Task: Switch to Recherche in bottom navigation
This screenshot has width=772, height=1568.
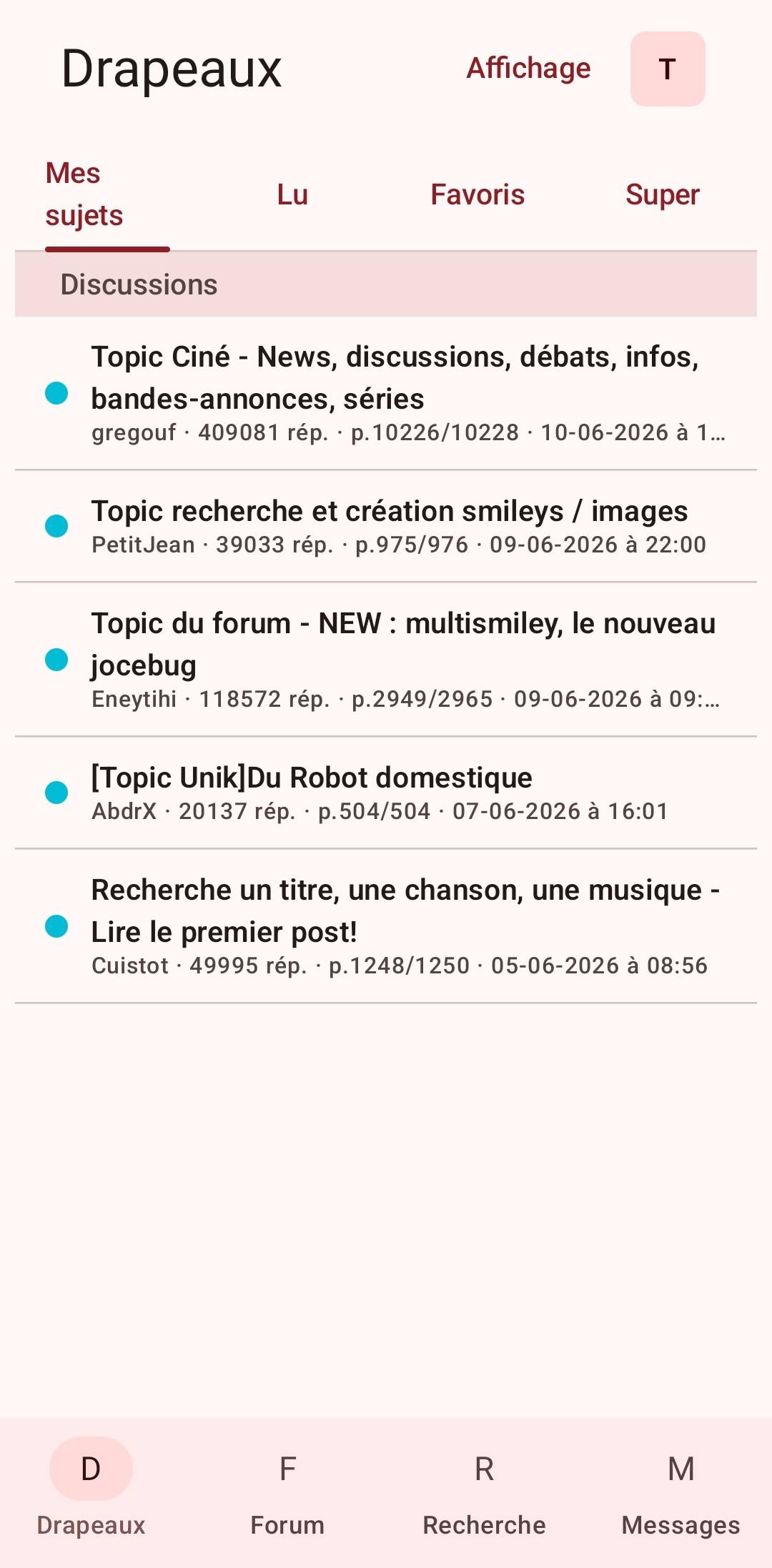Action: coord(484,1494)
